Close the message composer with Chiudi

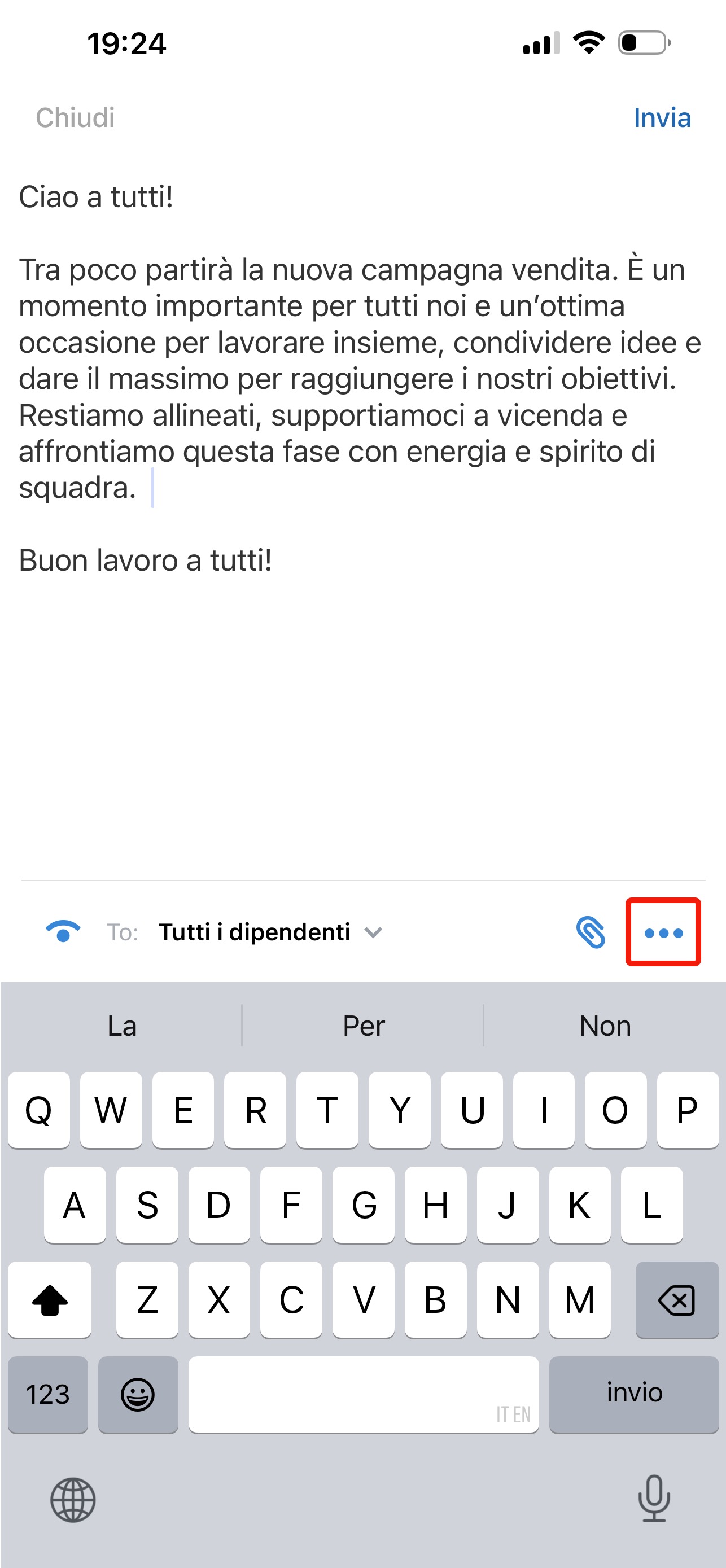(x=75, y=117)
